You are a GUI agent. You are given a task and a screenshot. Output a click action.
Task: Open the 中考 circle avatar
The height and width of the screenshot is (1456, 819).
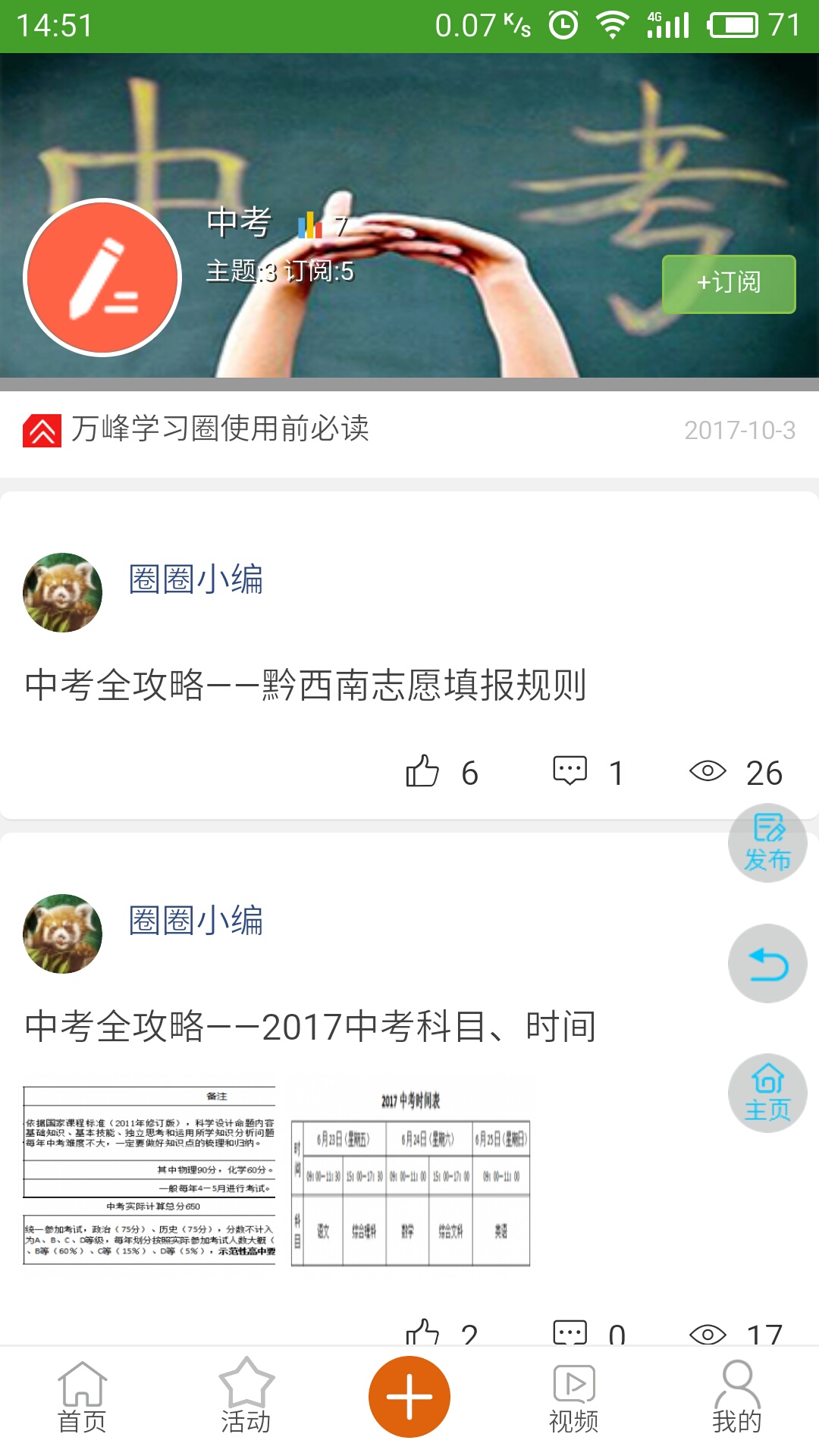click(102, 278)
